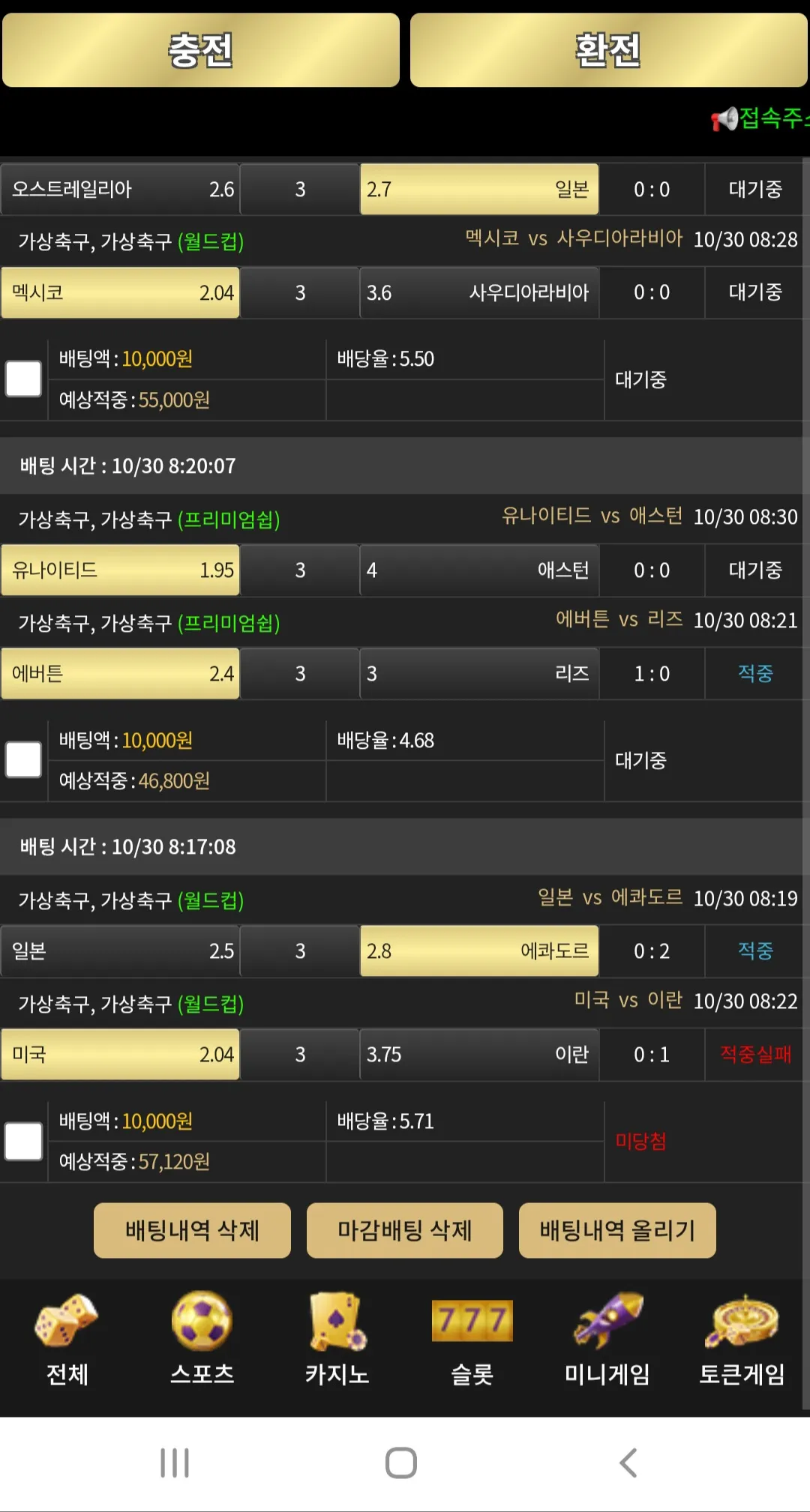Viewport: 810px width, 1512px height.
Task: Tap 배팅내역 삭제 button
Action: pos(192,1230)
